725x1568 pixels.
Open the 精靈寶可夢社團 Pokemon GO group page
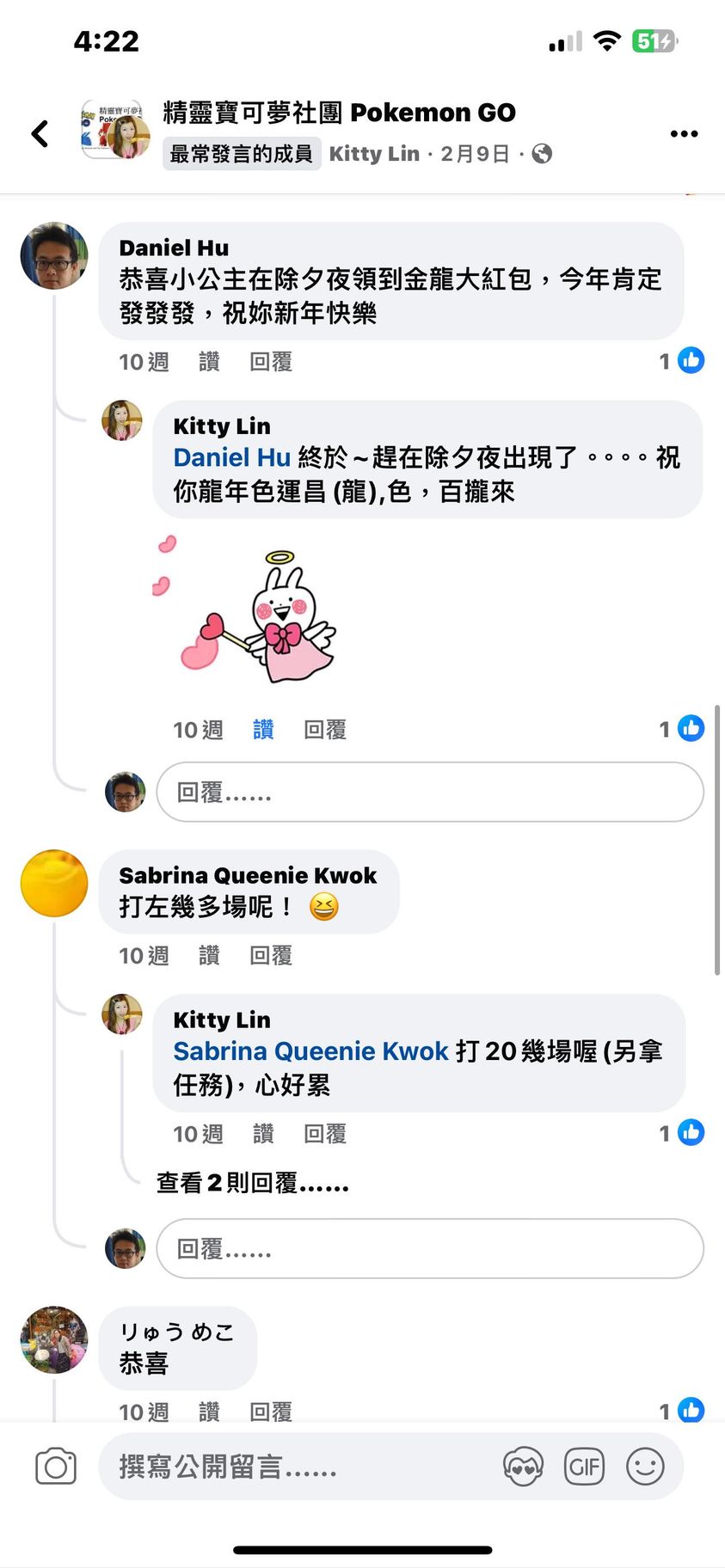339,113
